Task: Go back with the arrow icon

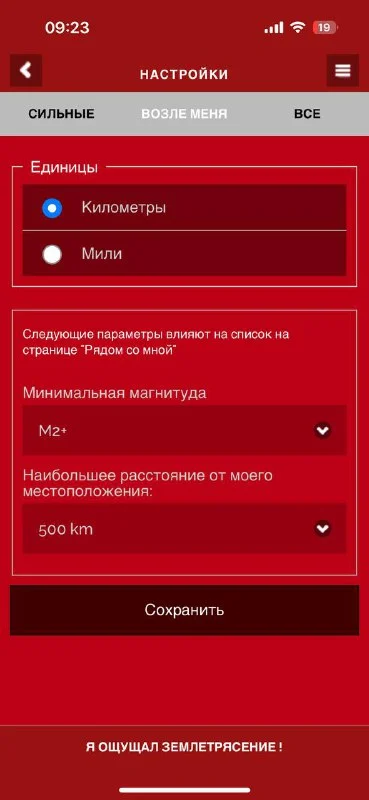Action: tap(26, 70)
